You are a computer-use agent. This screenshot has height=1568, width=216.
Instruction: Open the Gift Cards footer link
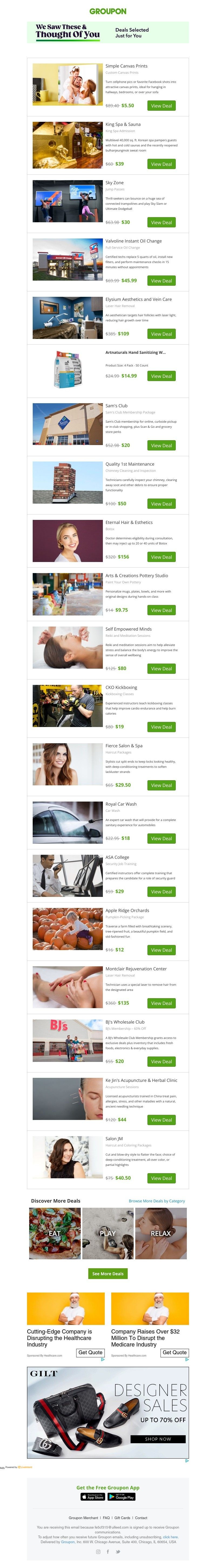point(122,1517)
